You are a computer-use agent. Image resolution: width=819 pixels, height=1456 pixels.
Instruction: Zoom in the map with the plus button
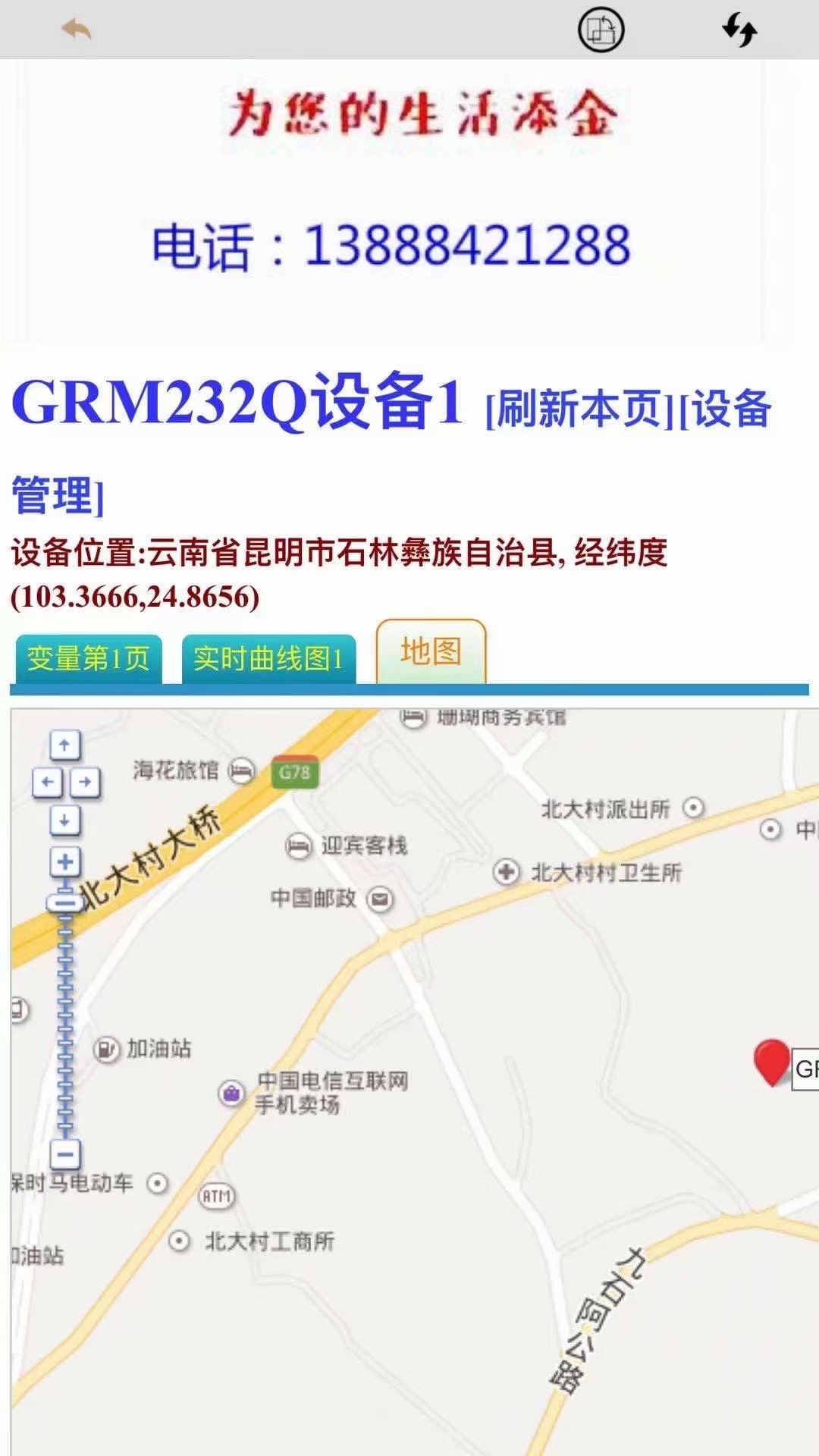tap(65, 861)
